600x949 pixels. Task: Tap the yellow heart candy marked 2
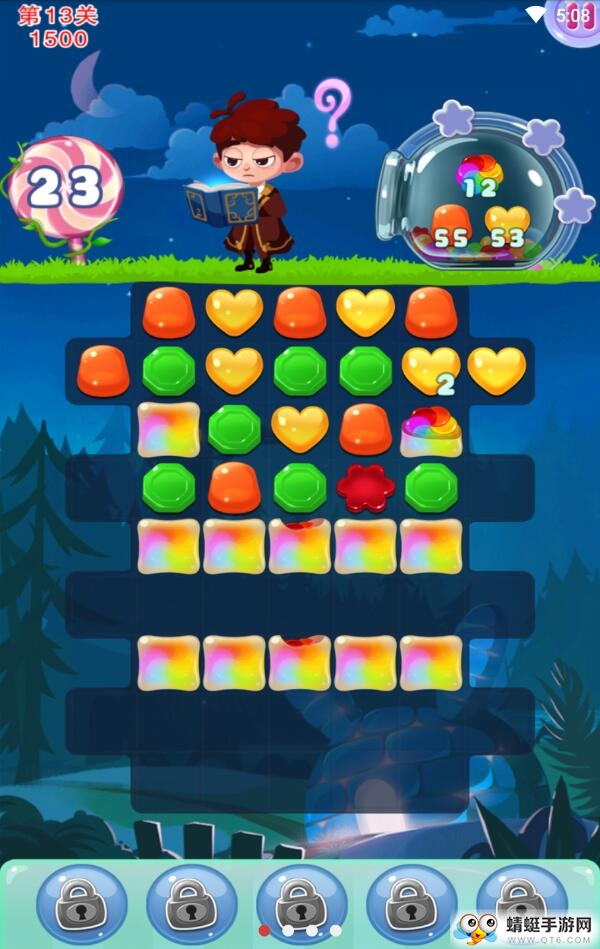click(431, 371)
